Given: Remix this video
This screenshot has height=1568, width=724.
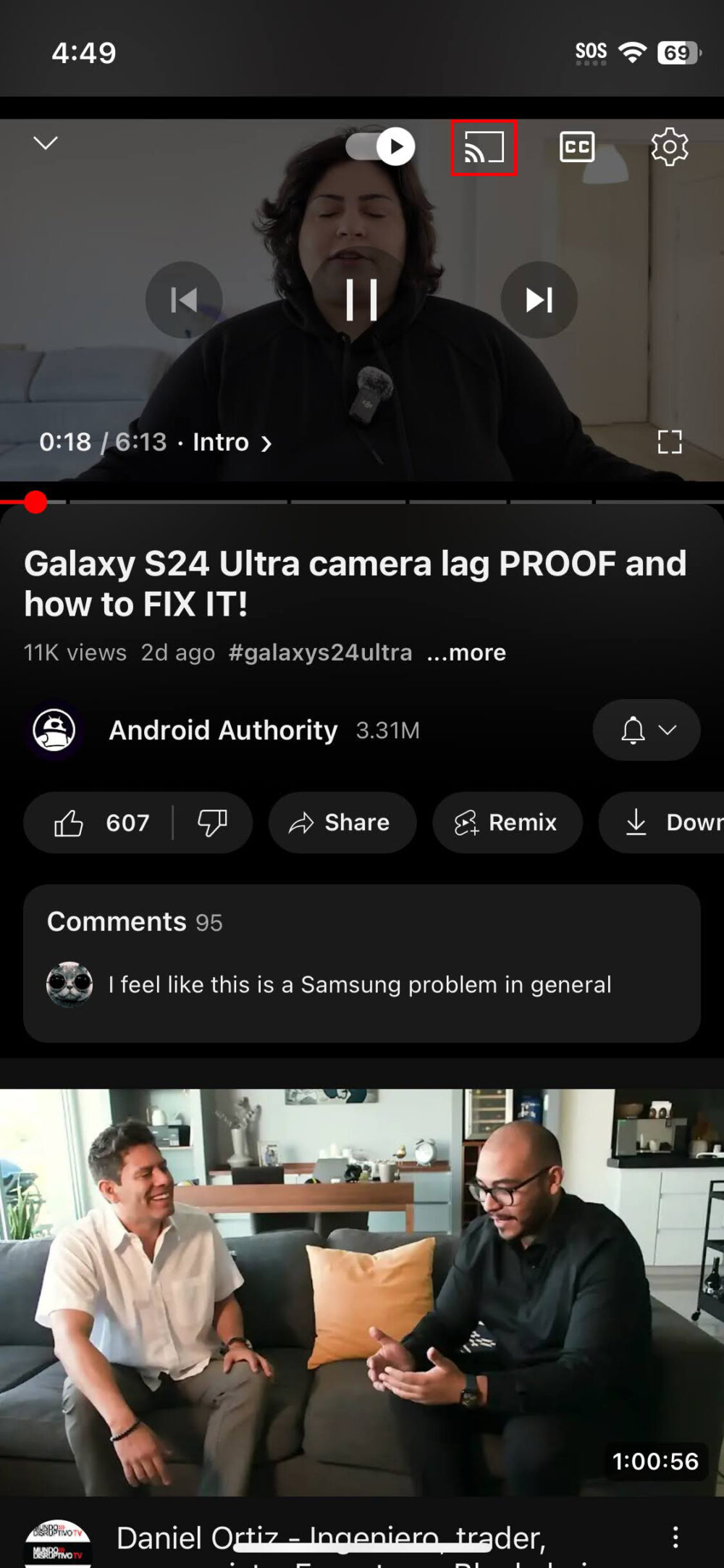Looking at the screenshot, I should tap(507, 823).
